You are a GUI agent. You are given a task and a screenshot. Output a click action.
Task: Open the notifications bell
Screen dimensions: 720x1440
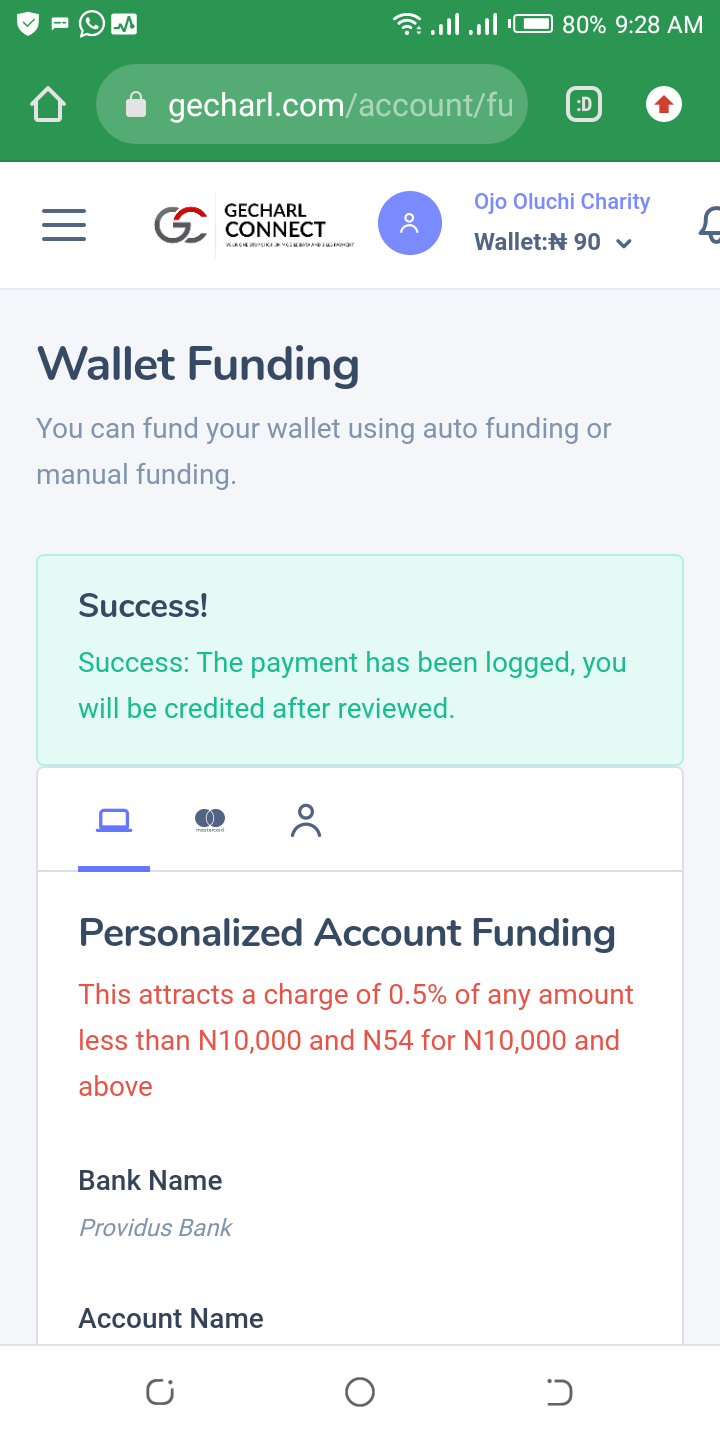pyautogui.click(x=710, y=225)
